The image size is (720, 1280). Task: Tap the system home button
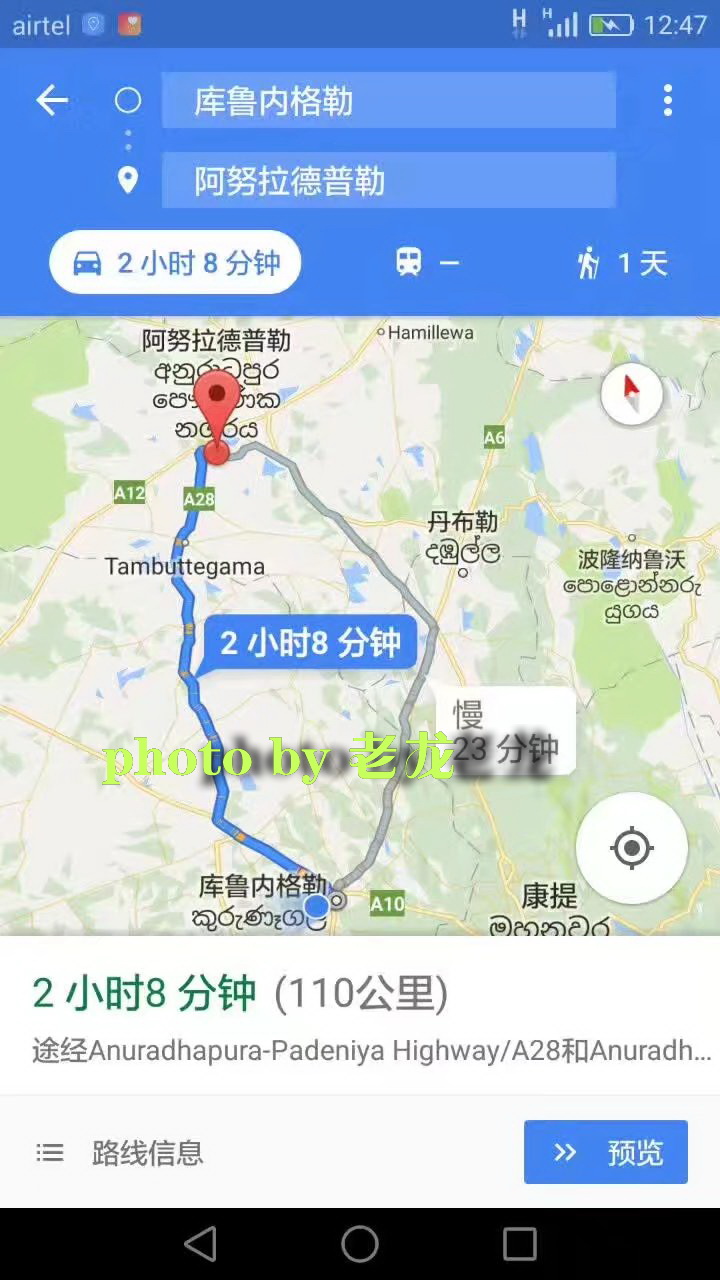coord(360,1244)
